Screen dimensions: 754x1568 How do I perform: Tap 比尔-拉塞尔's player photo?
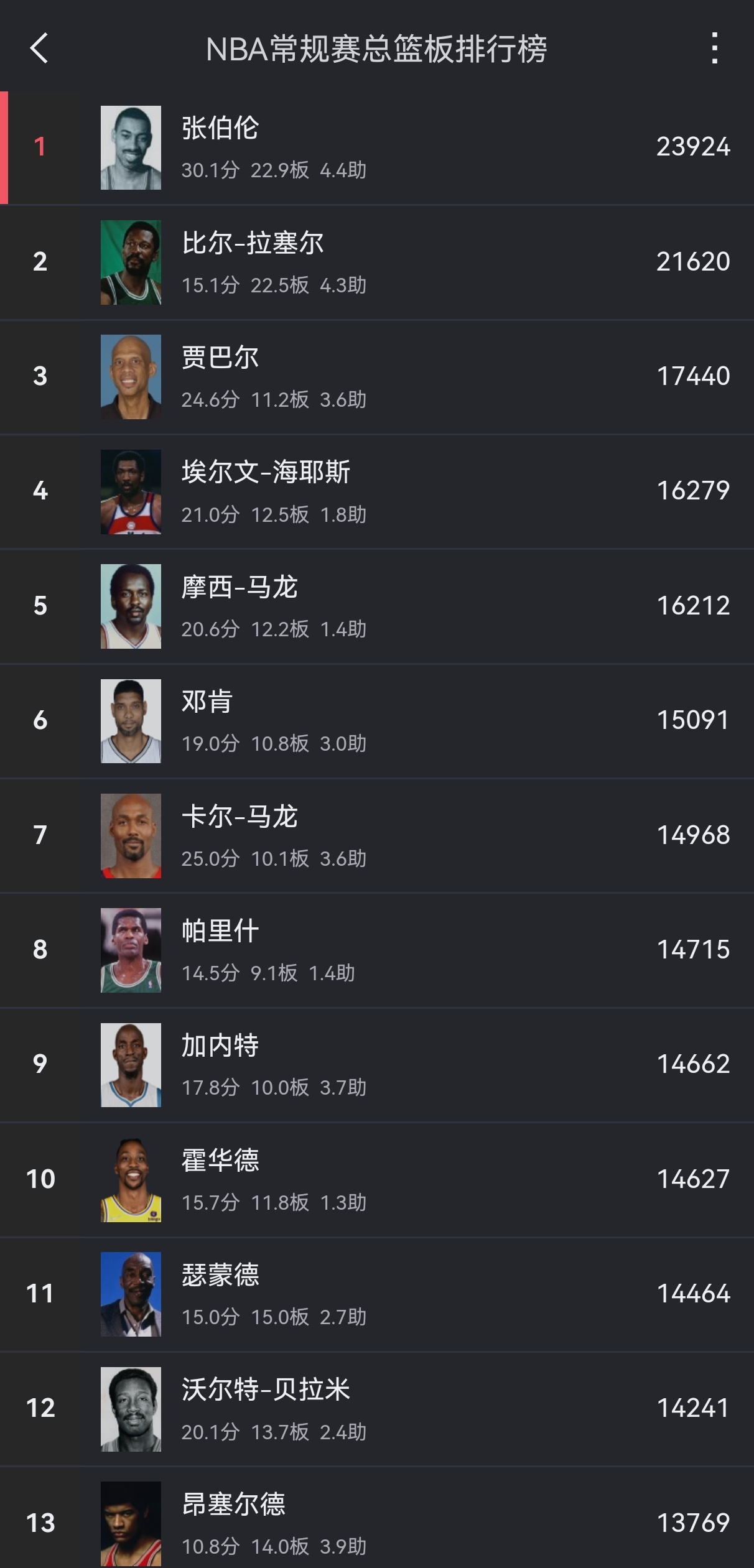point(131,261)
